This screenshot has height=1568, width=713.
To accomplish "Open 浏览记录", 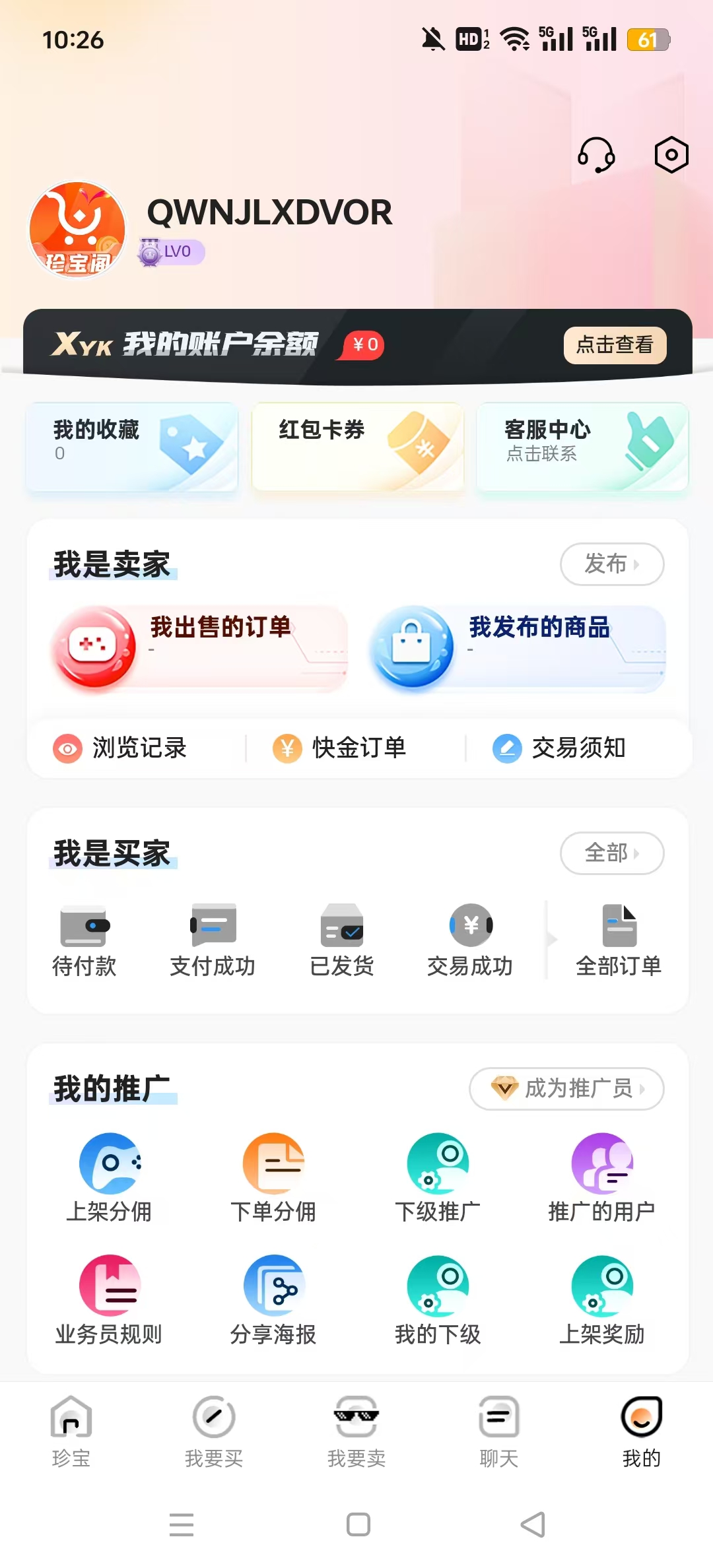I will (x=120, y=748).
